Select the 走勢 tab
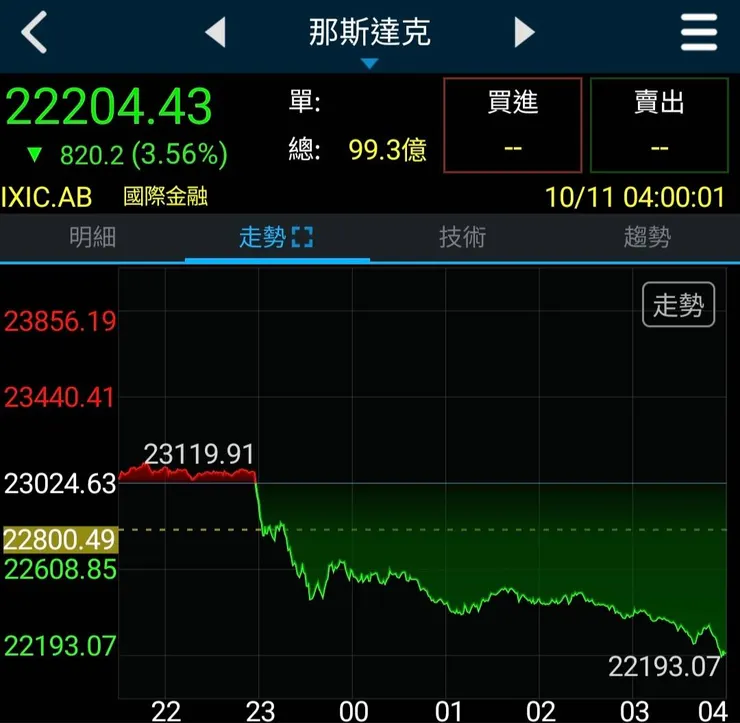Image resolution: width=740 pixels, height=723 pixels. 276,237
